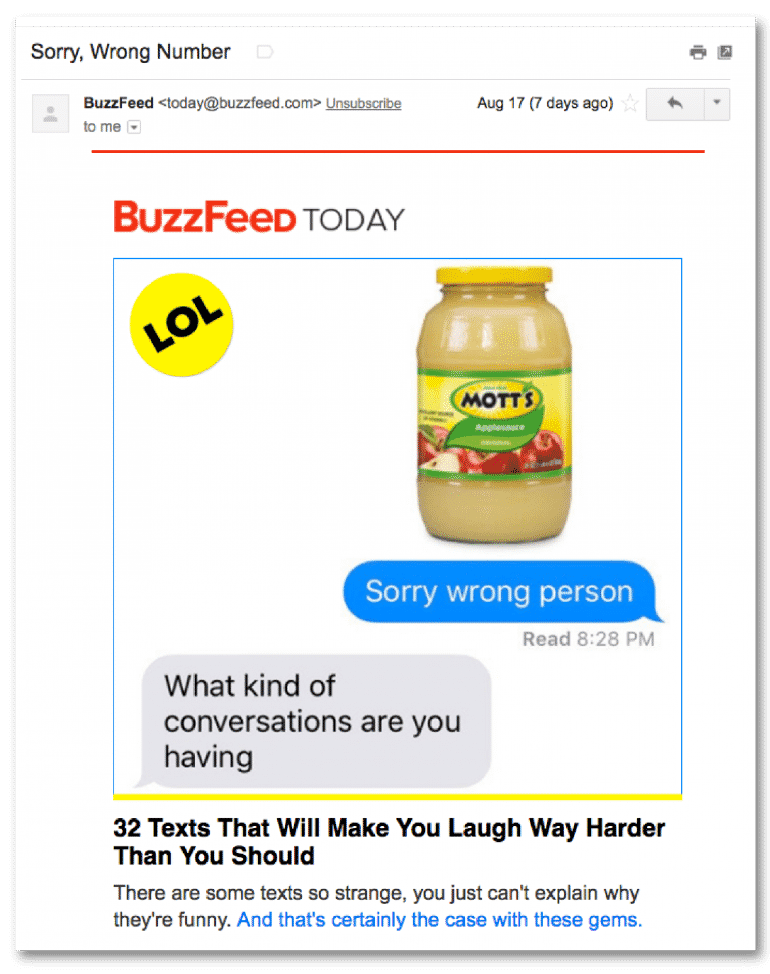Open the more options dropdown beside reply
Viewport: 770px width, 974px height.
point(717,104)
